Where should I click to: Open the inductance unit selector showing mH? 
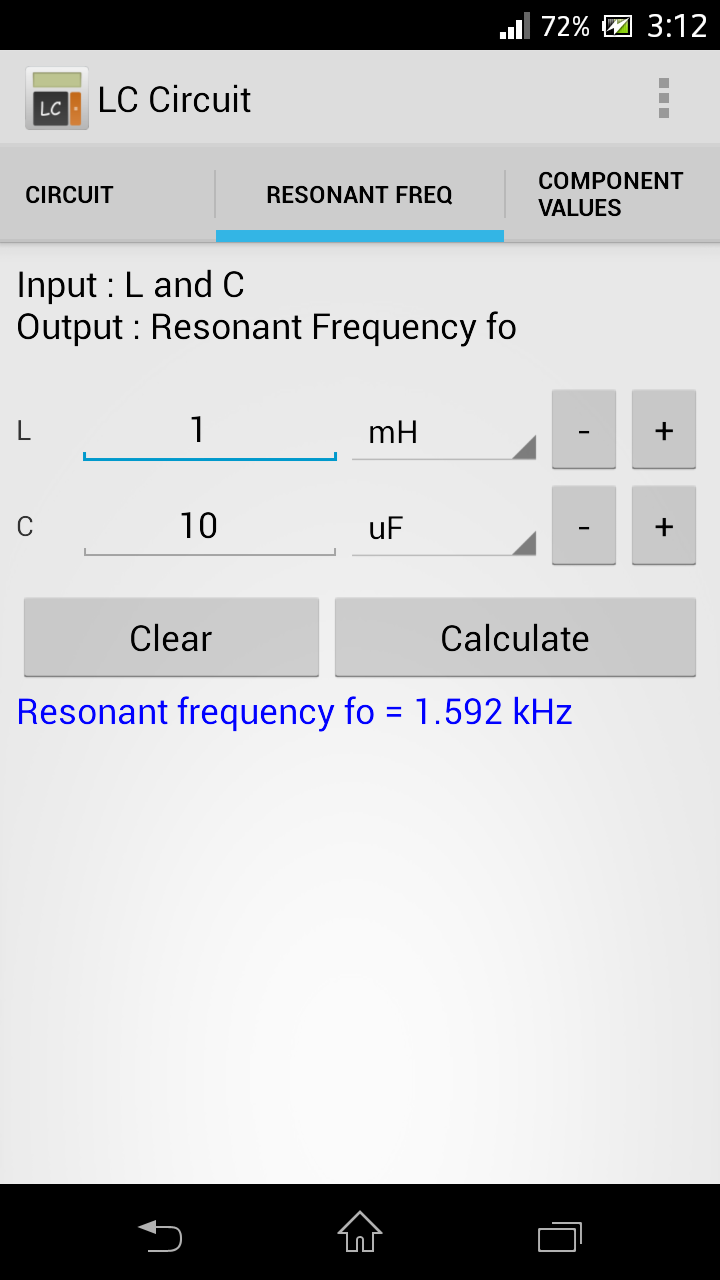440,432
